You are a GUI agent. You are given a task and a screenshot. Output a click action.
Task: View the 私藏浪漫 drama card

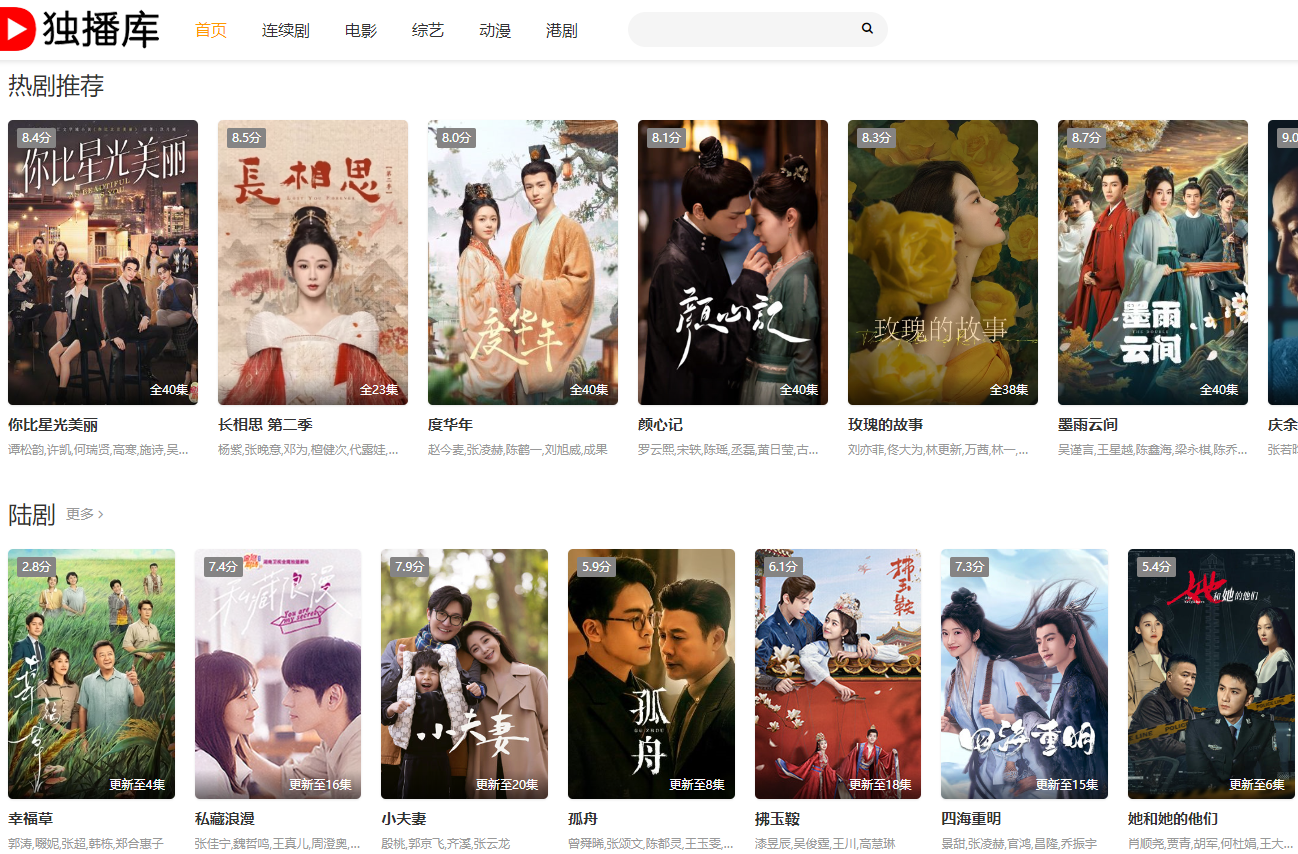click(278, 673)
